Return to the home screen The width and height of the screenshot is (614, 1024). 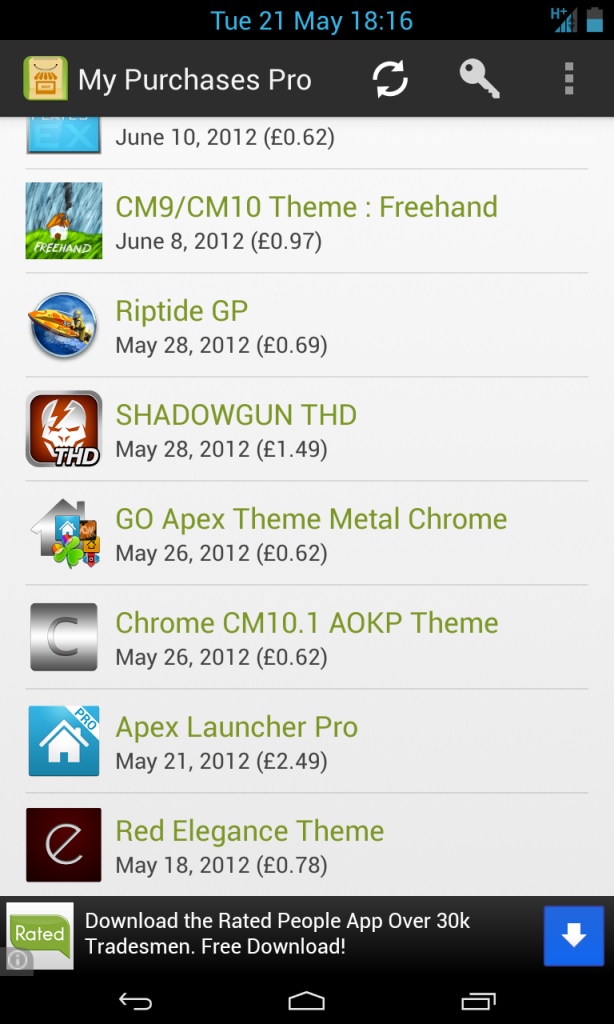click(307, 1001)
